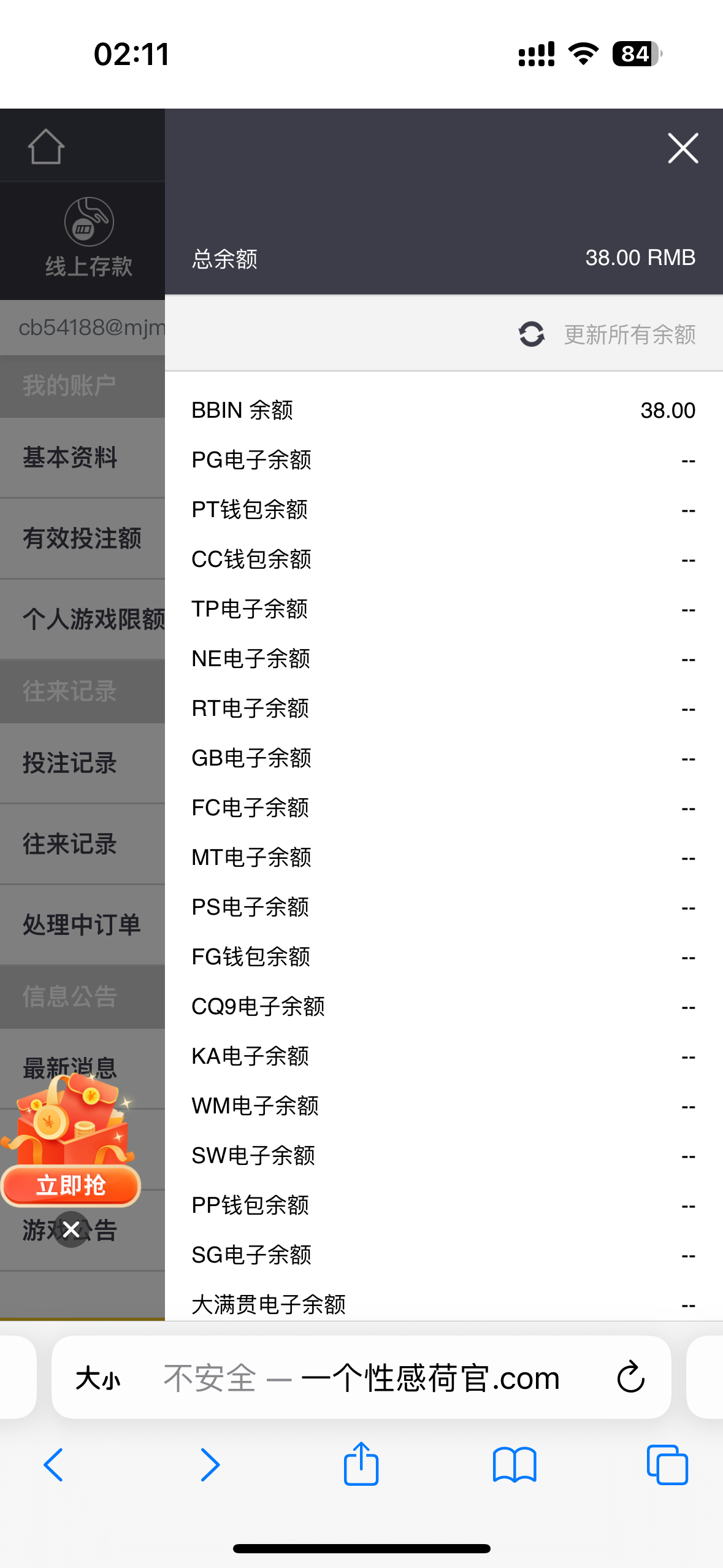Show all Safari tabs

(667, 1465)
